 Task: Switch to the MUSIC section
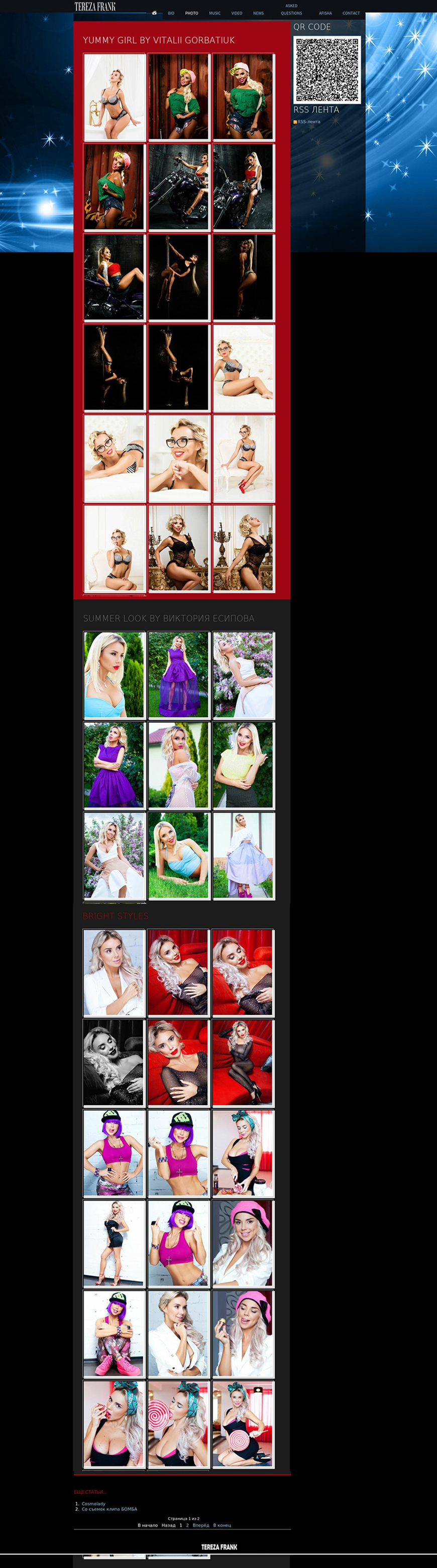click(x=214, y=14)
